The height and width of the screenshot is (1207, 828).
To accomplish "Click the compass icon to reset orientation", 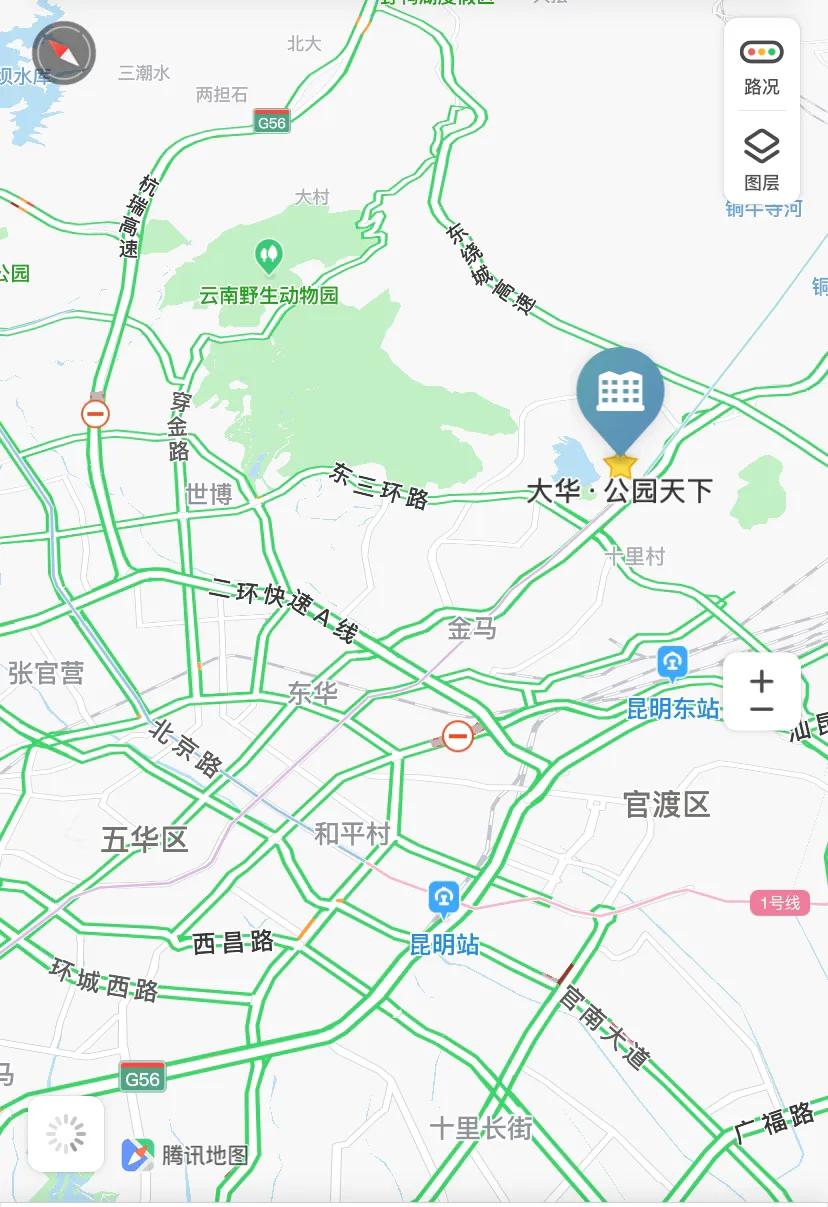I will pyautogui.click(x=62, y=53).
